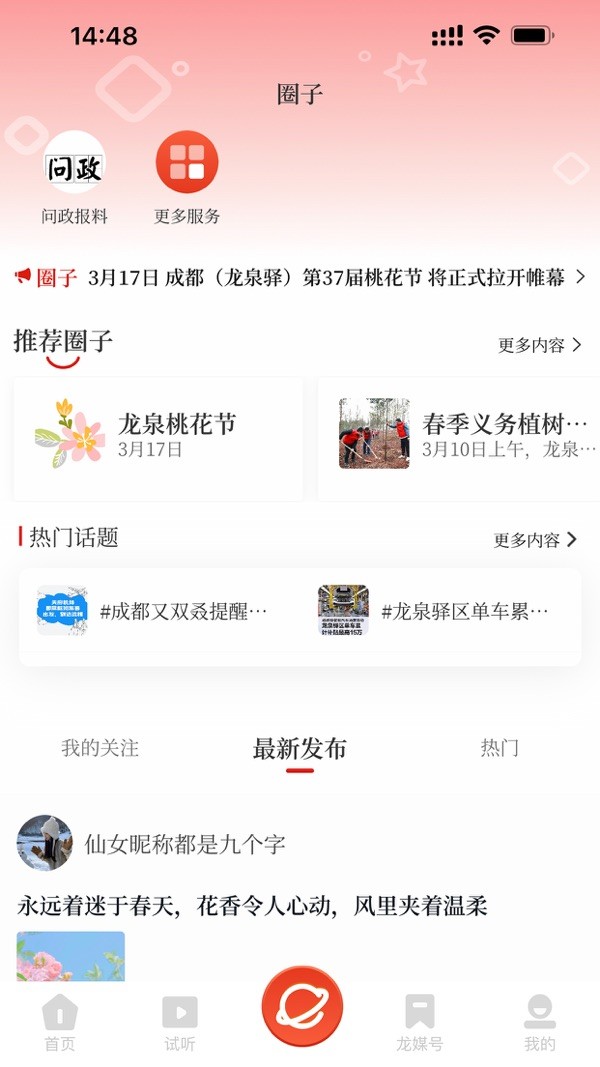Open the 我的 profile tab
600x1067 pixels.
pyautogui.click(x=540, y=1023)
